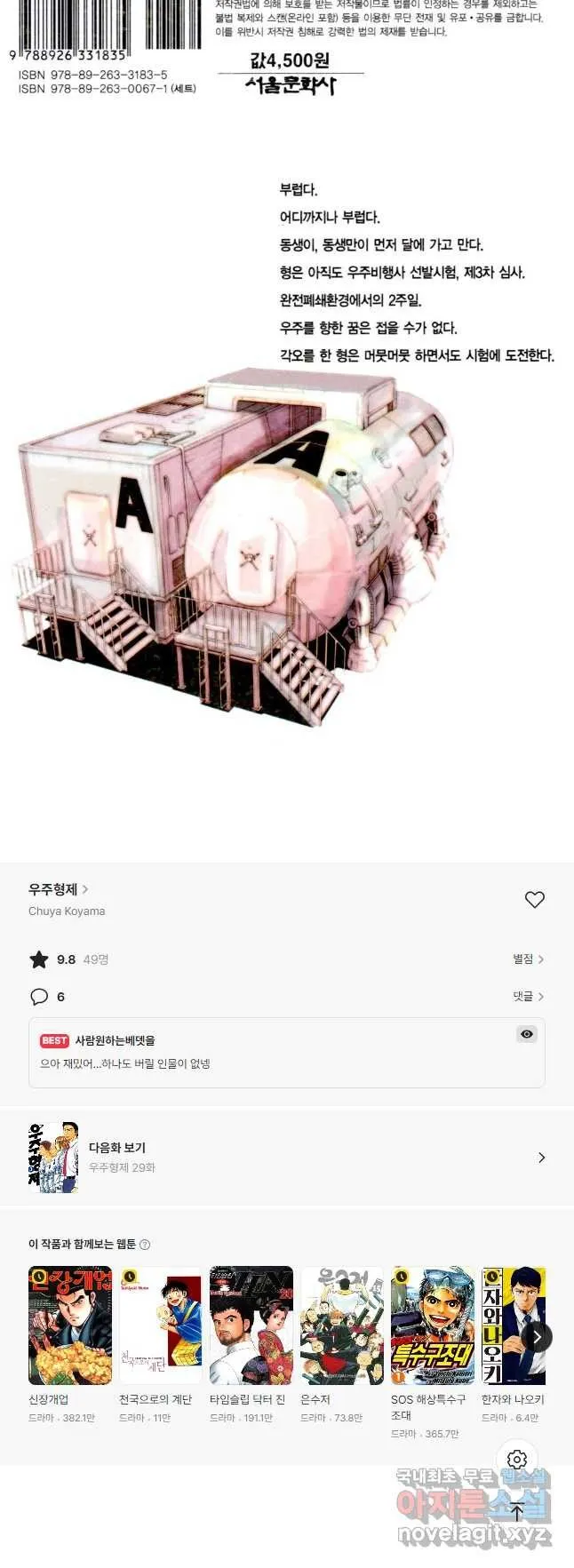Image resolution: width=574 pixels, height=1568 pixels.
Task: Open the viewer settings gear
Action: (517, 1460)
